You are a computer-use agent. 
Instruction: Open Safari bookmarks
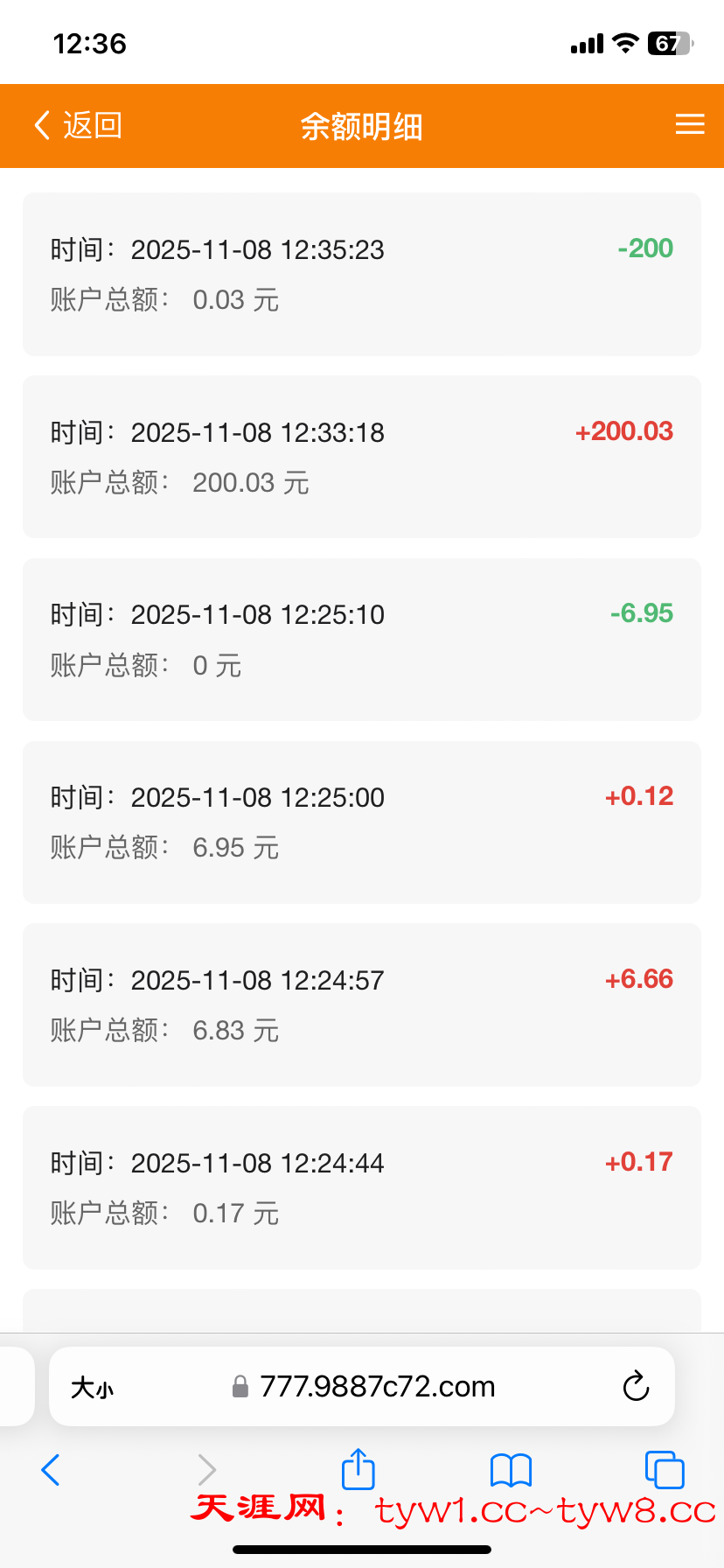pyautogui.click(x=511, y=1470)
